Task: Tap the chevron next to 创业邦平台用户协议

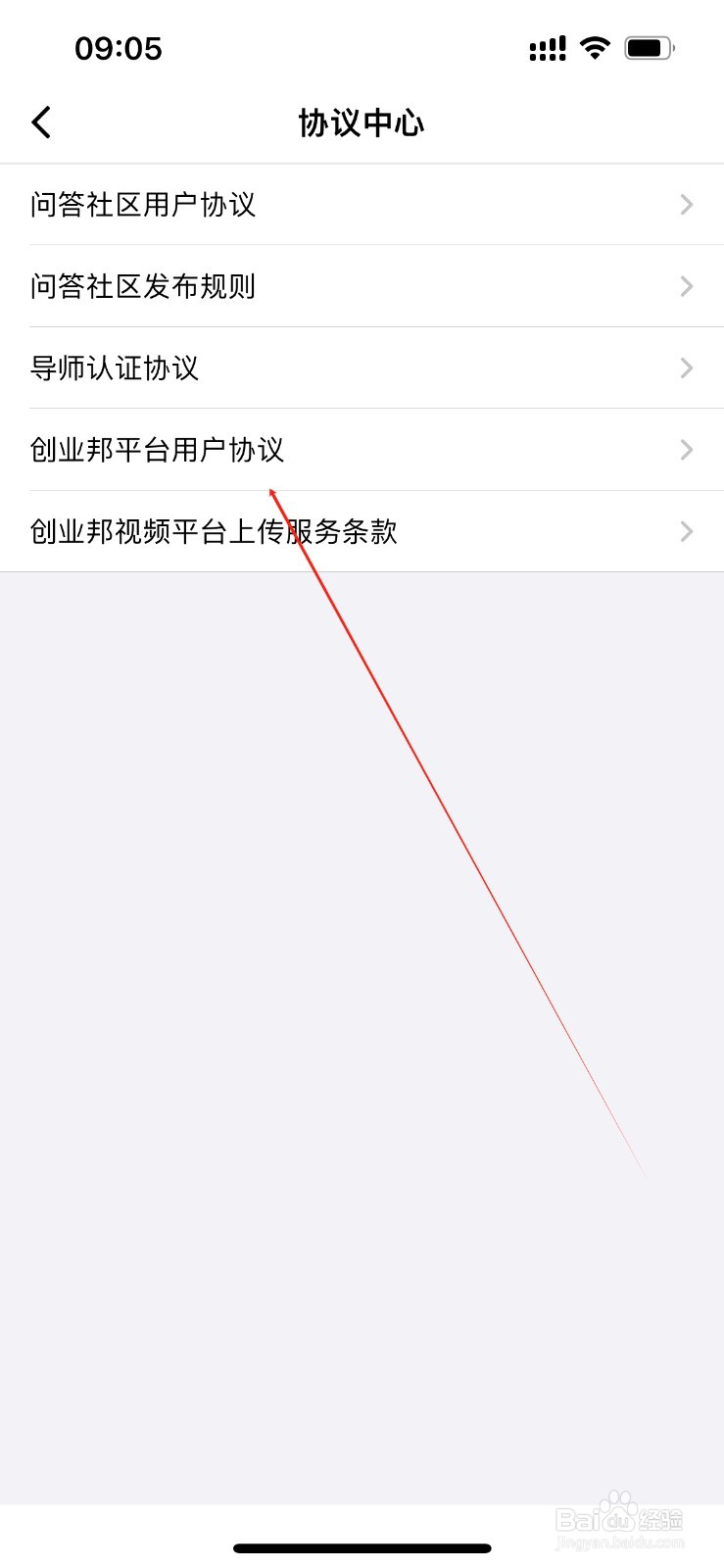Action: point(685,450)
